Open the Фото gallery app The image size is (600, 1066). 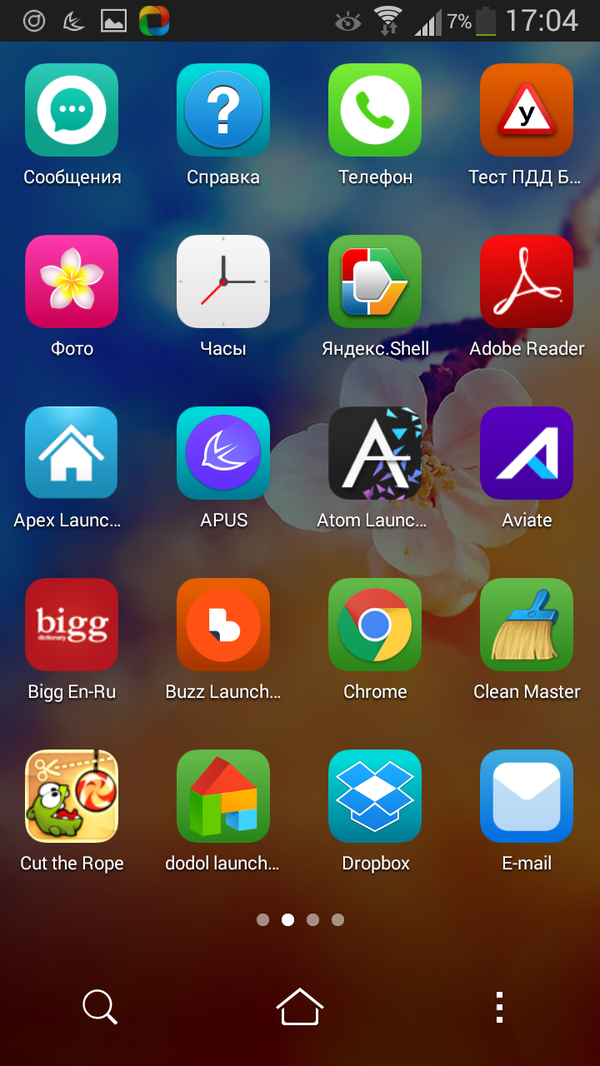point(71,282)
